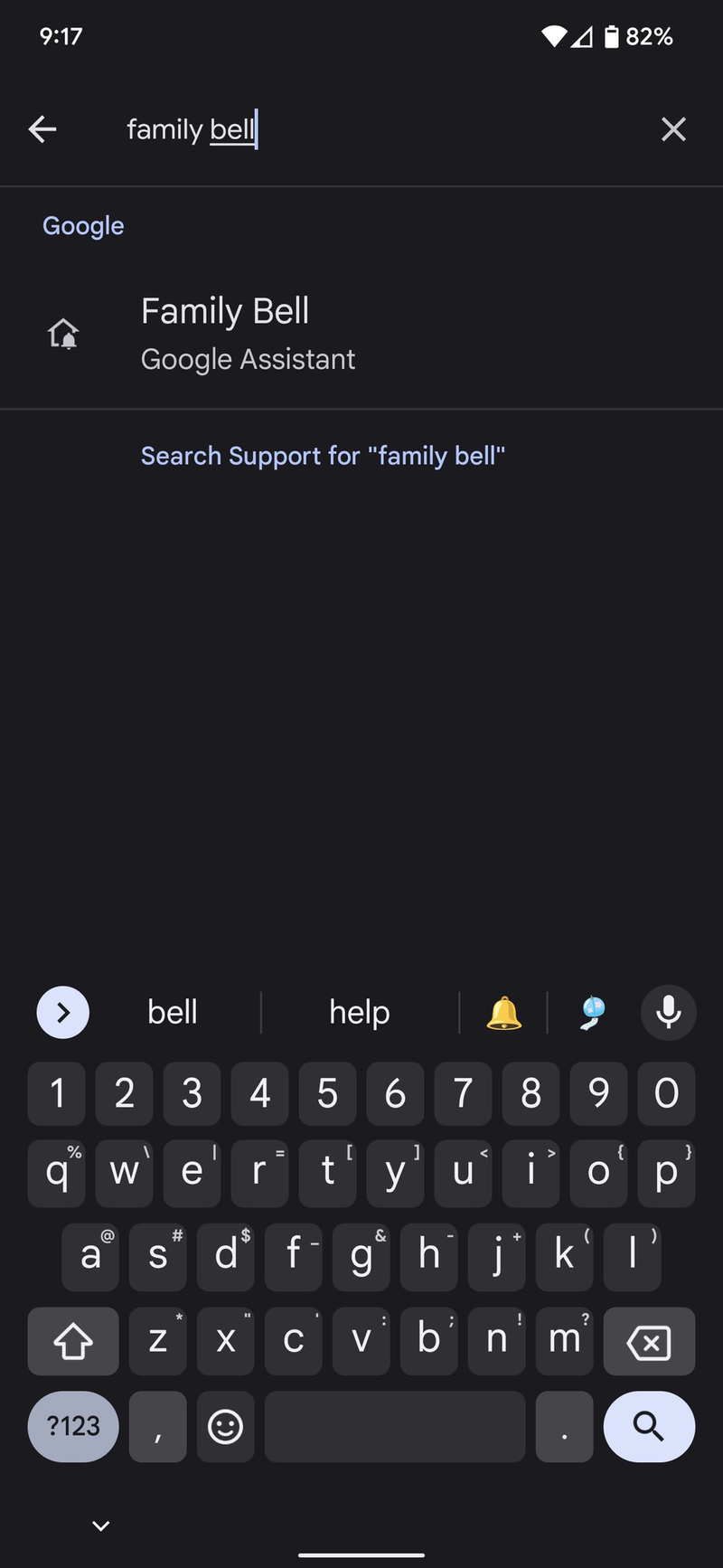Viewport: 723px width, 1568px height.
Task: Tap the 'bell' word suggestion
Action: point(172,1013)
